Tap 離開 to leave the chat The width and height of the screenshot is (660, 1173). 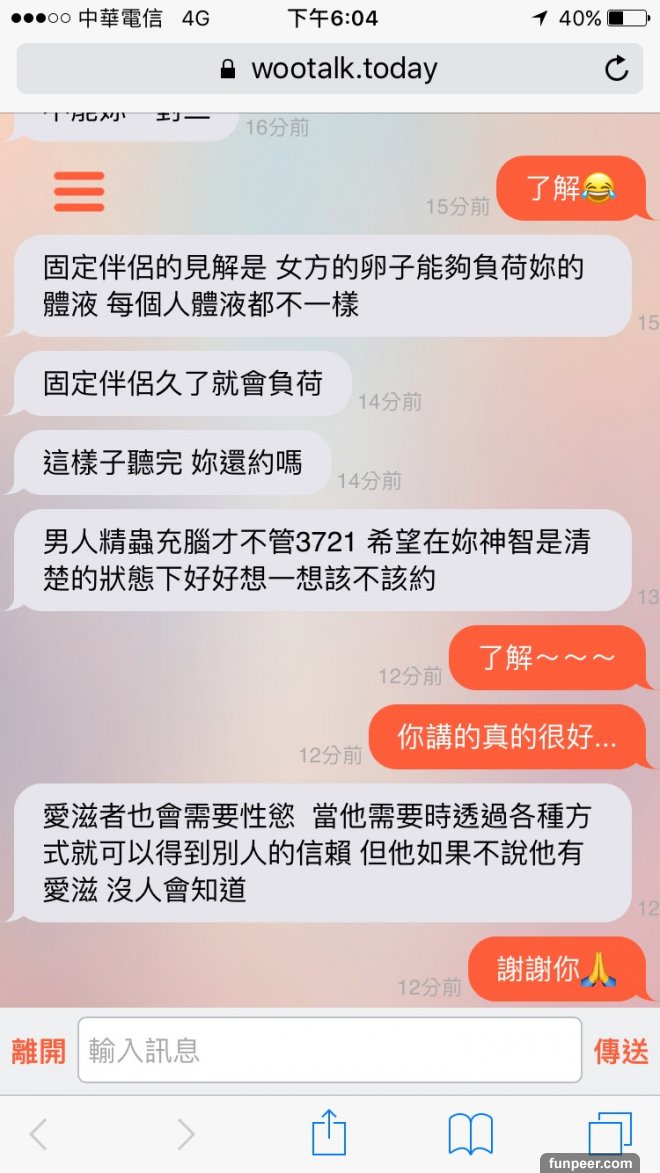(38, 1051)
